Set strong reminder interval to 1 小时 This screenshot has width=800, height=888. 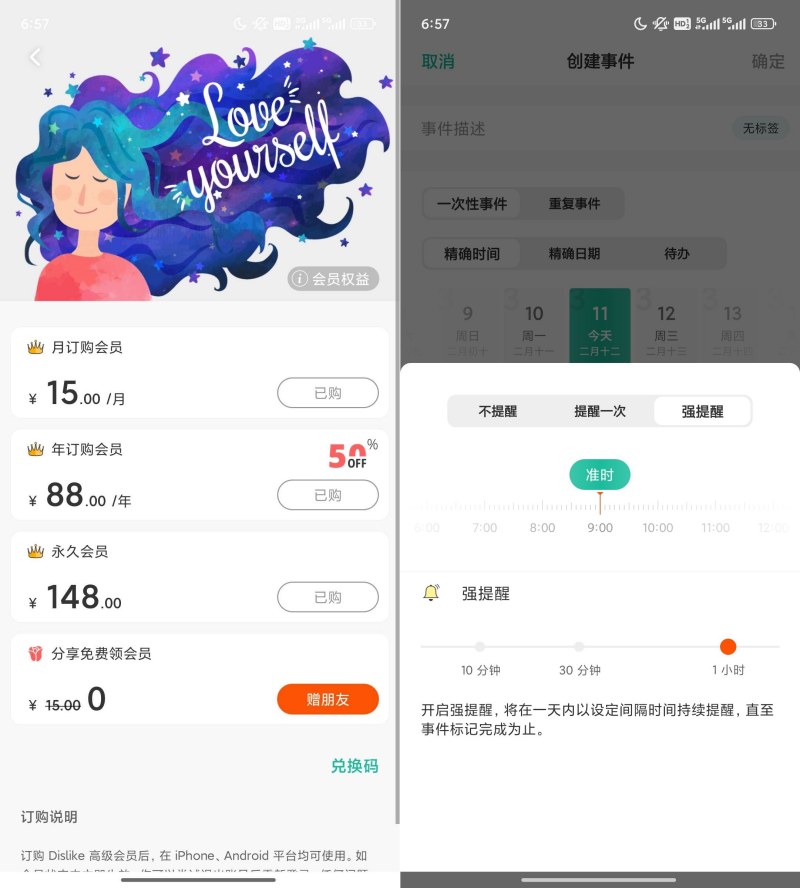tap(728, 647)
